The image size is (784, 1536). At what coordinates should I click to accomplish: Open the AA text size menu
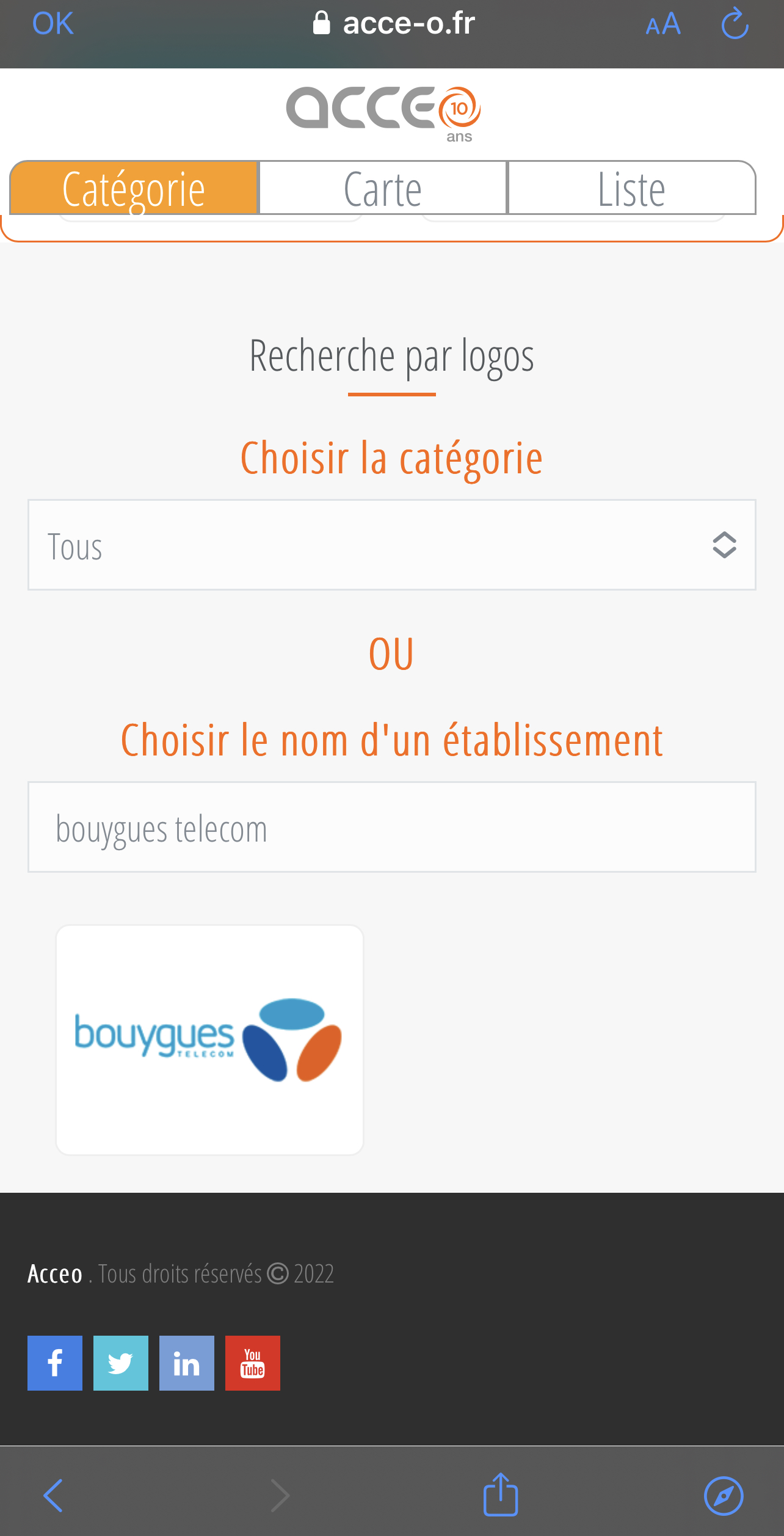663,24
